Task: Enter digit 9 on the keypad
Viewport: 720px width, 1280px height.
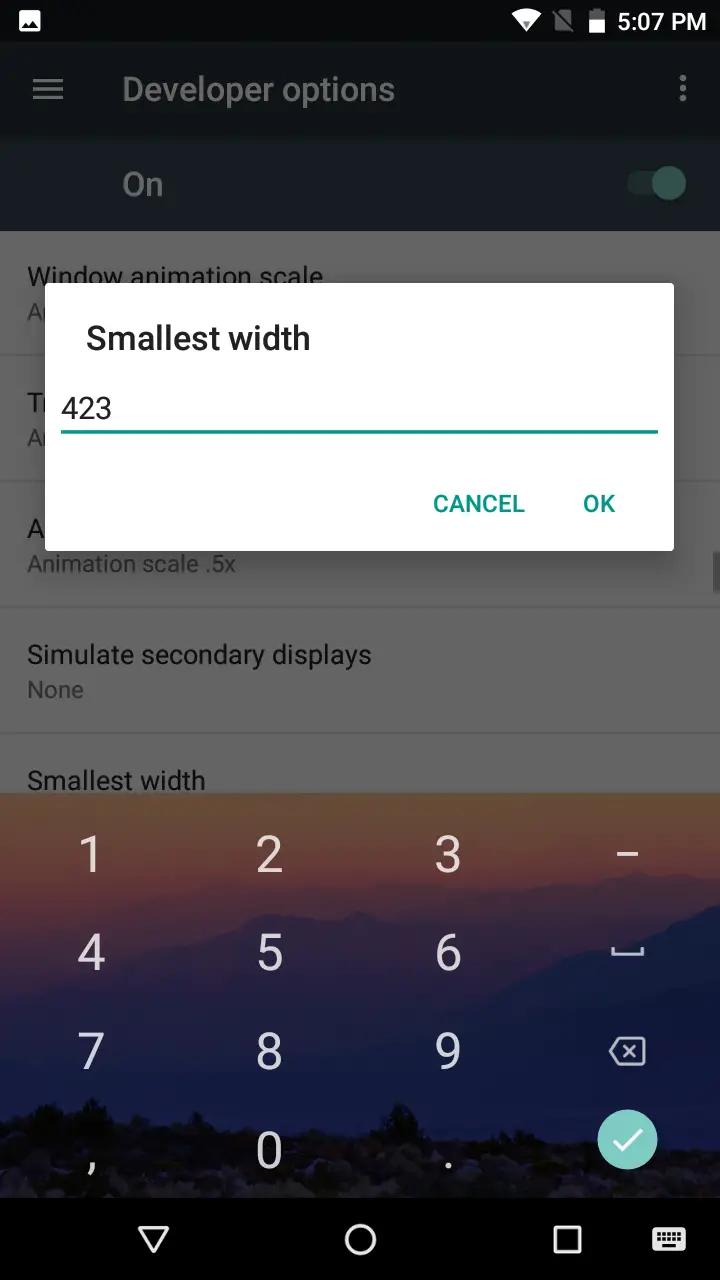Action: pyautogui.click(x=448, y=1051)
